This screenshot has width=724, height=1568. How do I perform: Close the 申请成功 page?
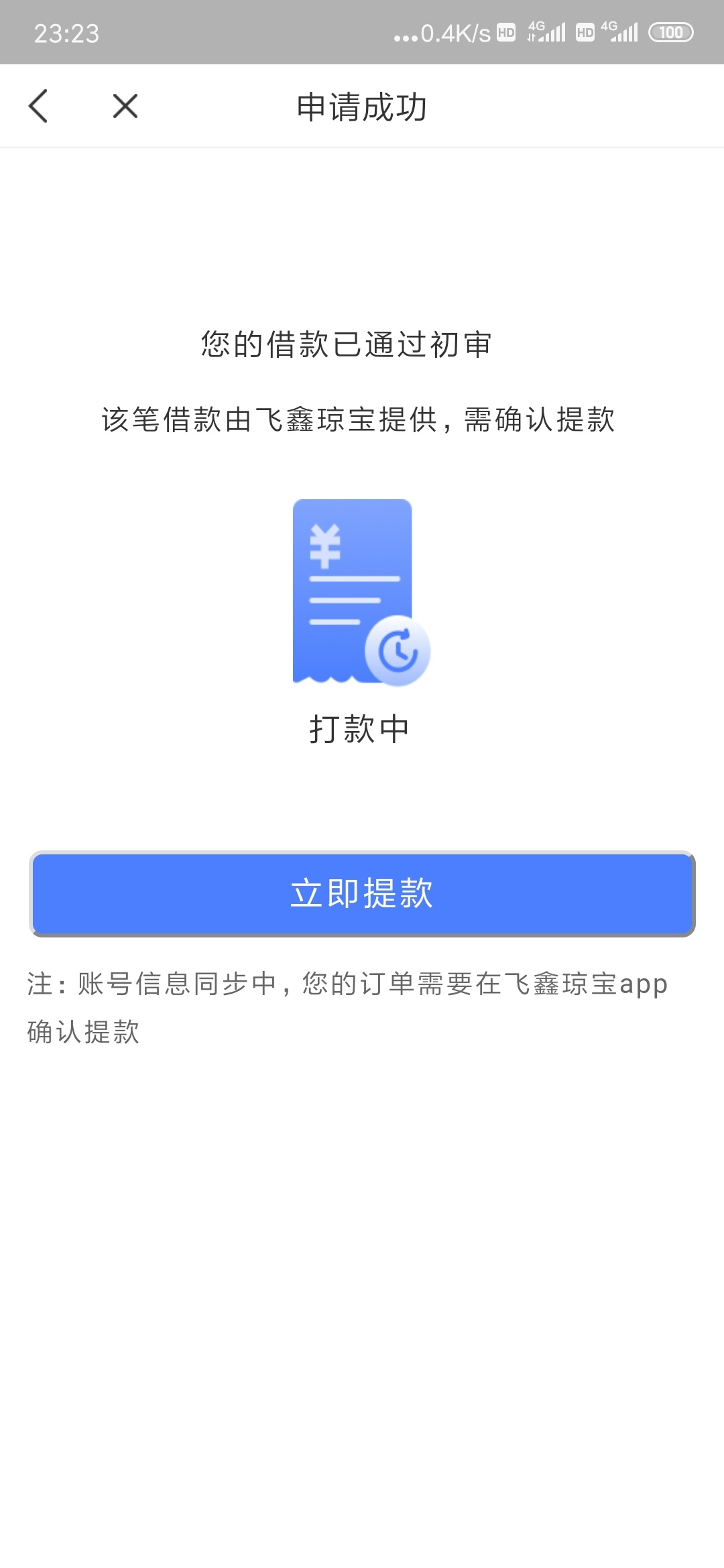125,106
